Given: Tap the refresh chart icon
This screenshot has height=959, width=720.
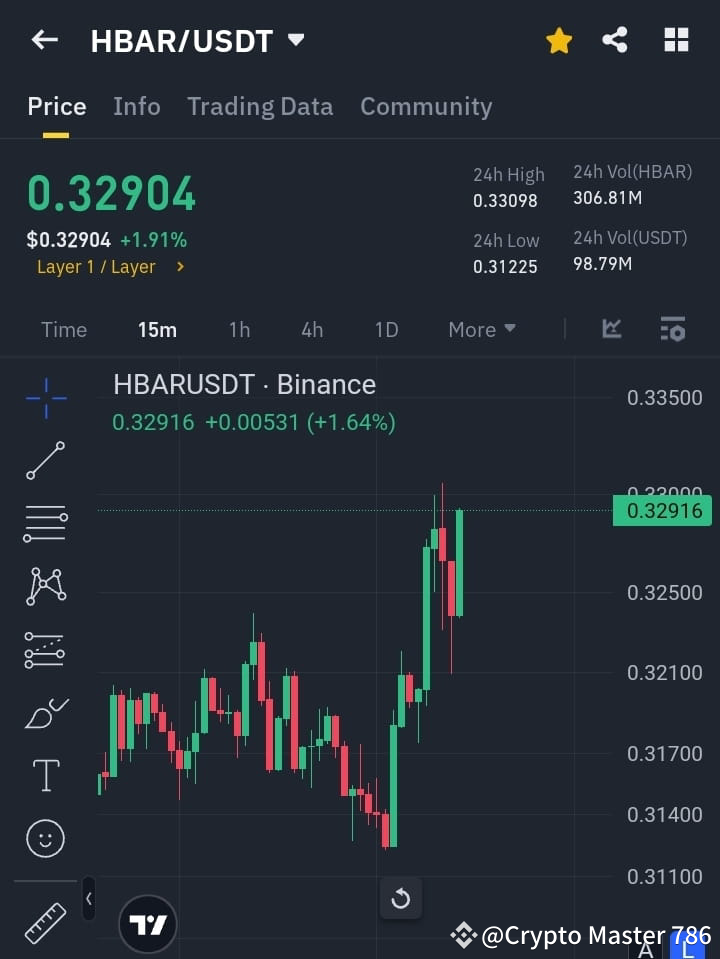Looking at the screenshot, I should (401, 898).
